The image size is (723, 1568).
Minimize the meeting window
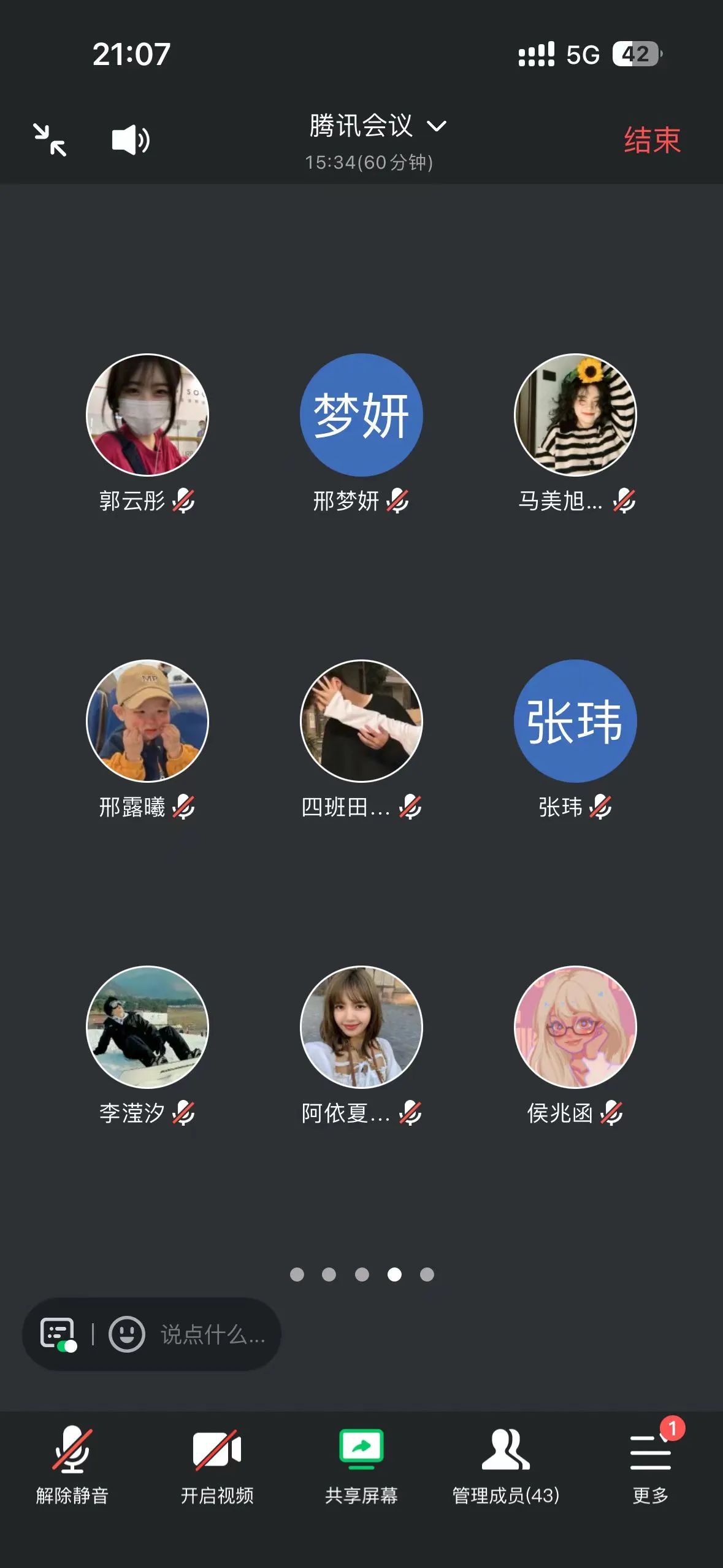point(50,140)
